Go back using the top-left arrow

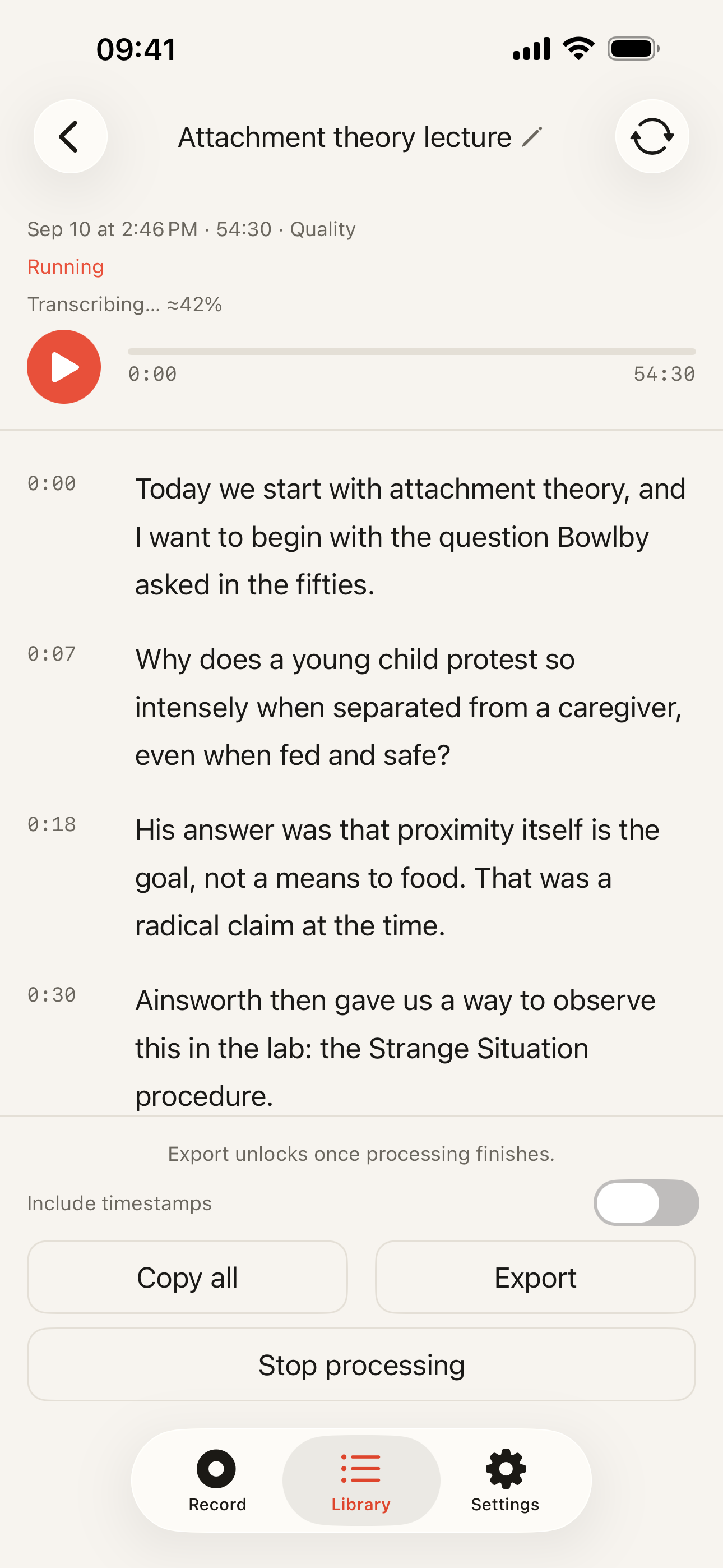pyautogui.click(x=71, y=136)
